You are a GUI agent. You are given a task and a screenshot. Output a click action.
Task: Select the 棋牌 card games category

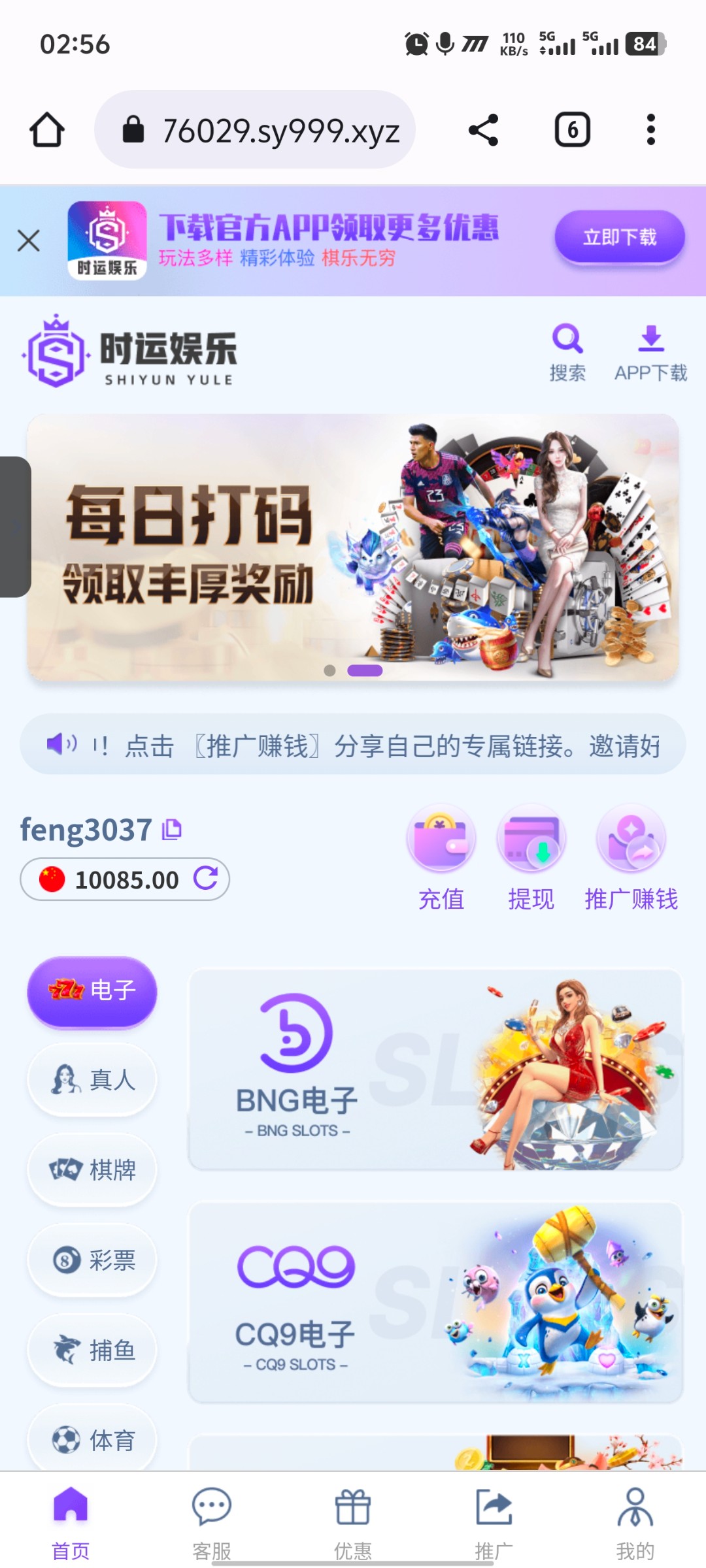click(92, 1169)
